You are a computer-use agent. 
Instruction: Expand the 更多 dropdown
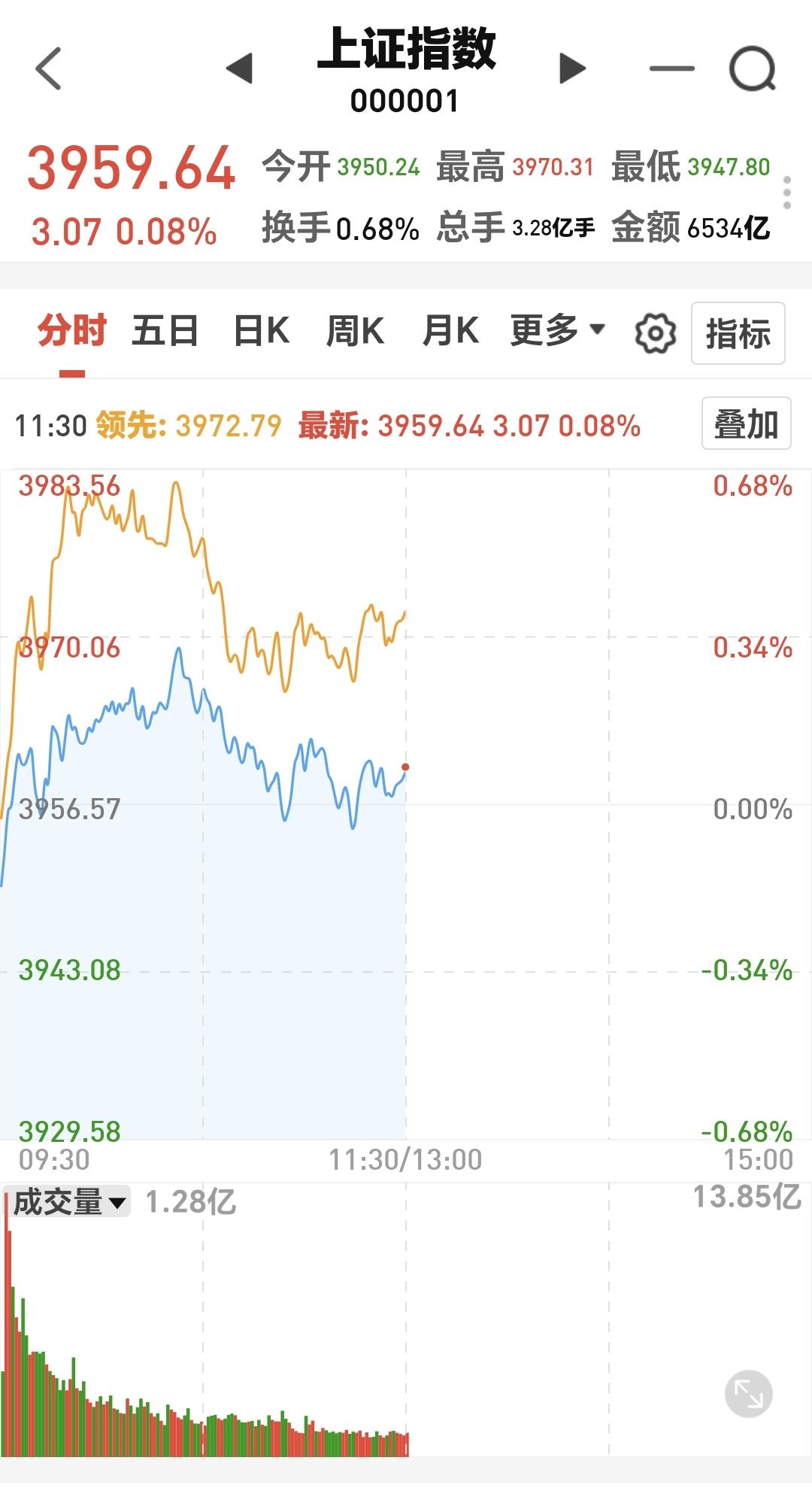[x=557, y=330]
